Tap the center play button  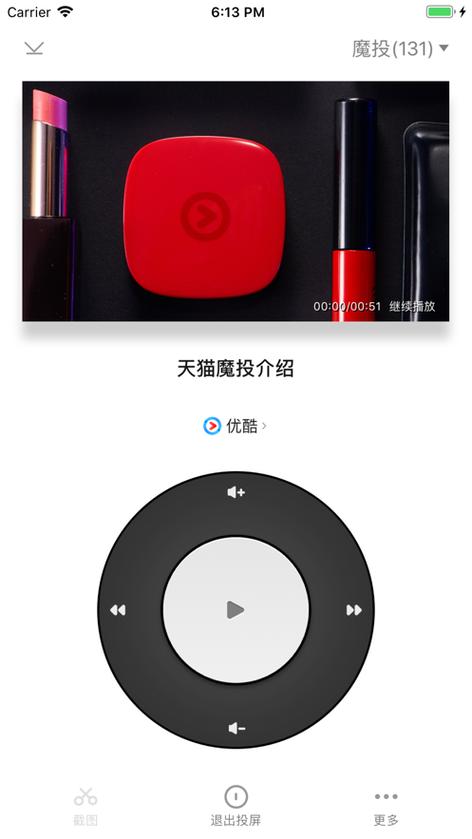click(x=235, y=610)
